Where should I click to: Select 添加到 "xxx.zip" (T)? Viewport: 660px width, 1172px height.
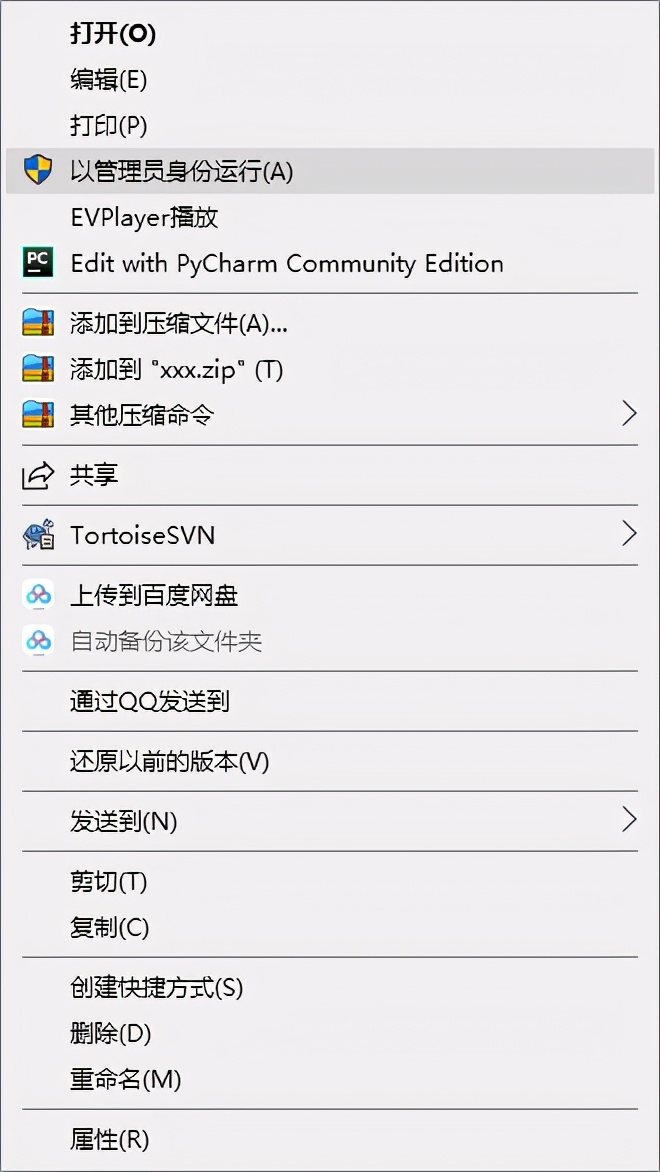176,370
